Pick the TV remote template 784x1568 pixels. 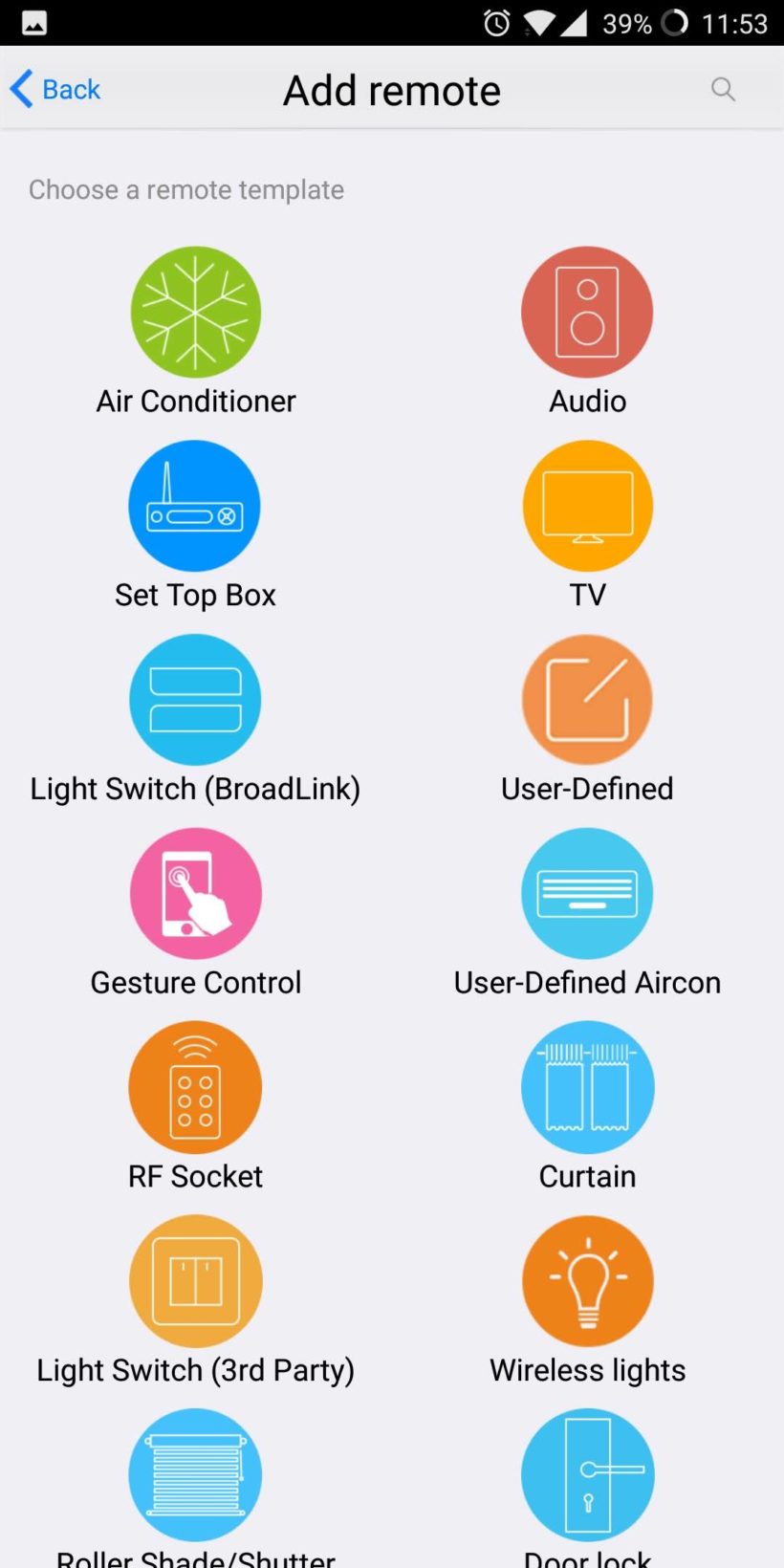tap(587, 507)
